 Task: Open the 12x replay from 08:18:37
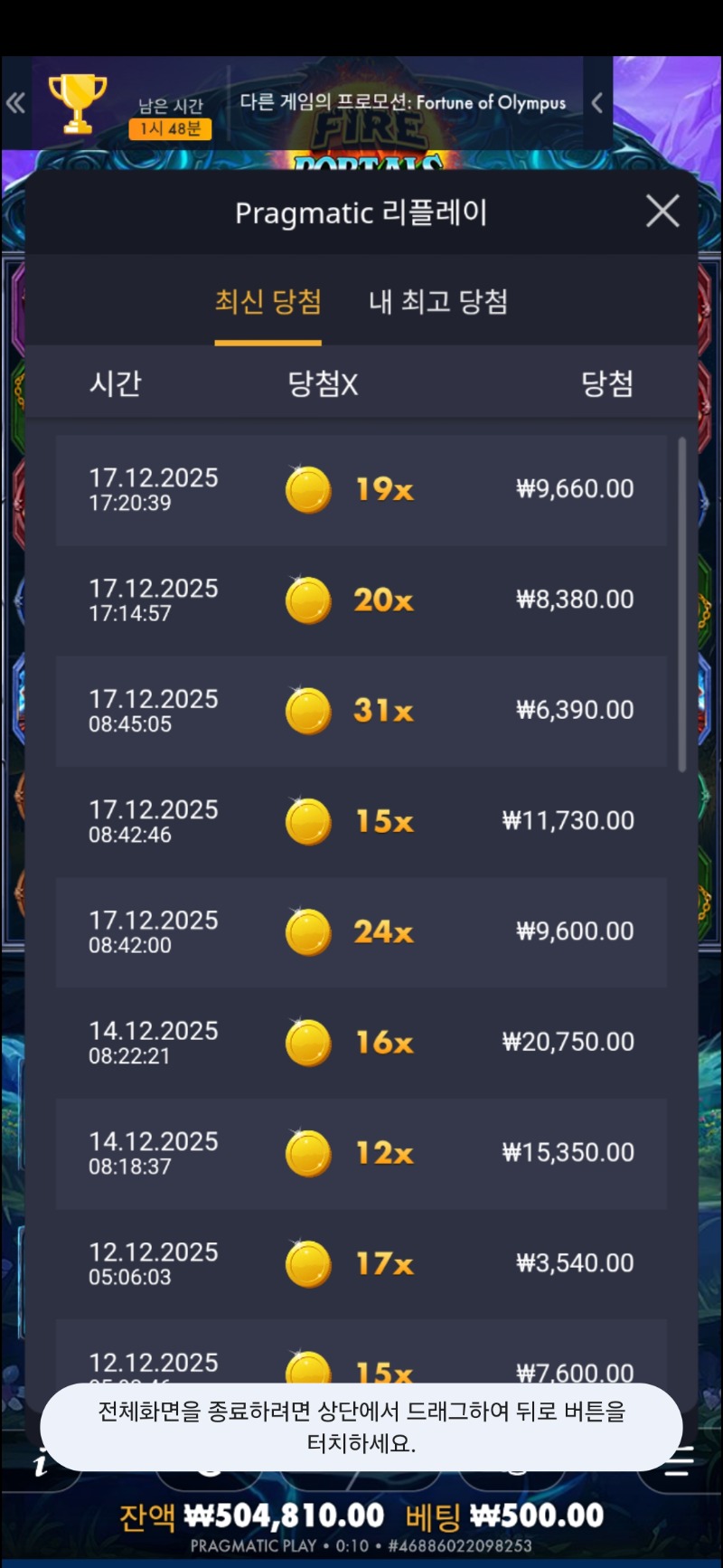click(361, 1153)
